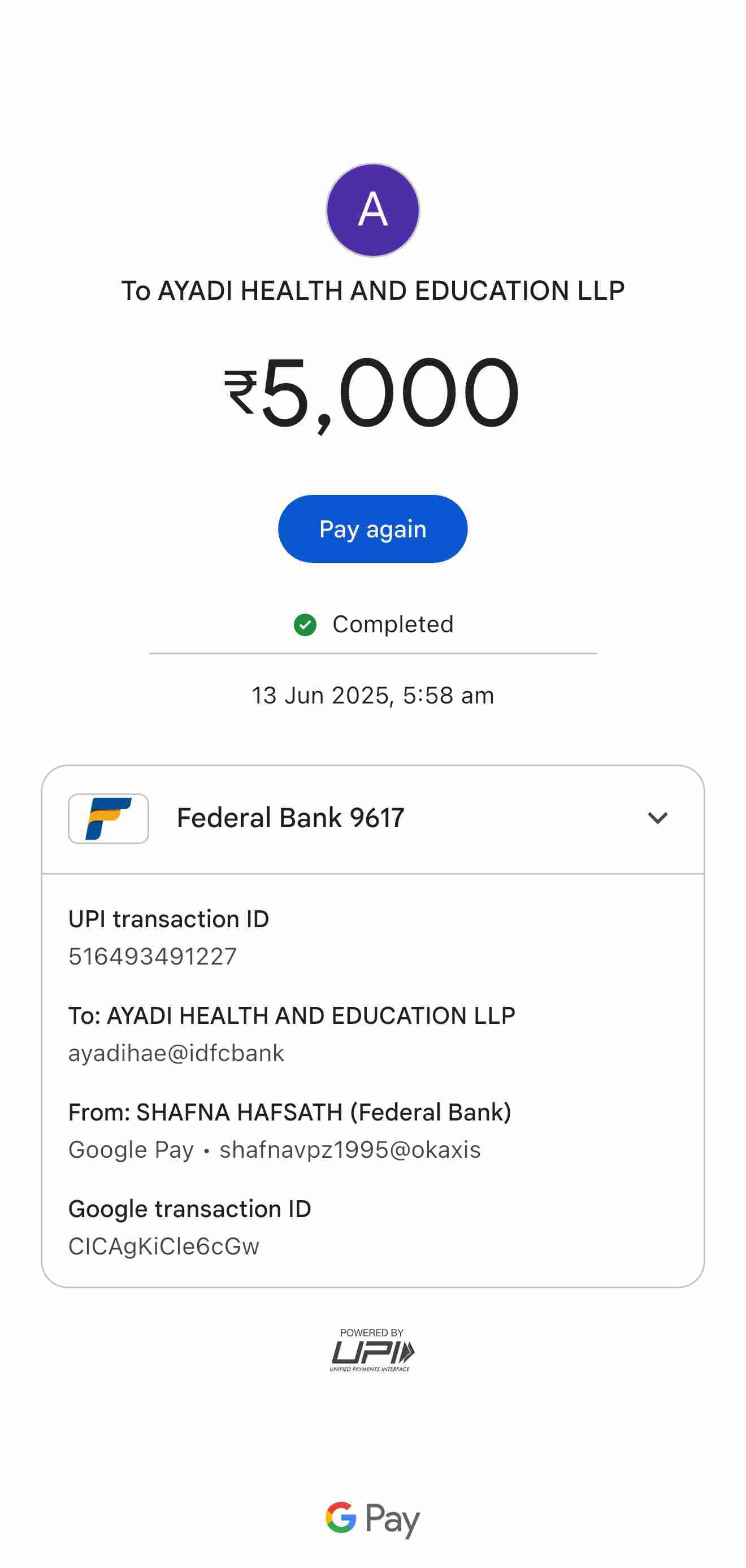
Task: Collapse the Federal Bank 9617 details
Action: tap(657, 818)
